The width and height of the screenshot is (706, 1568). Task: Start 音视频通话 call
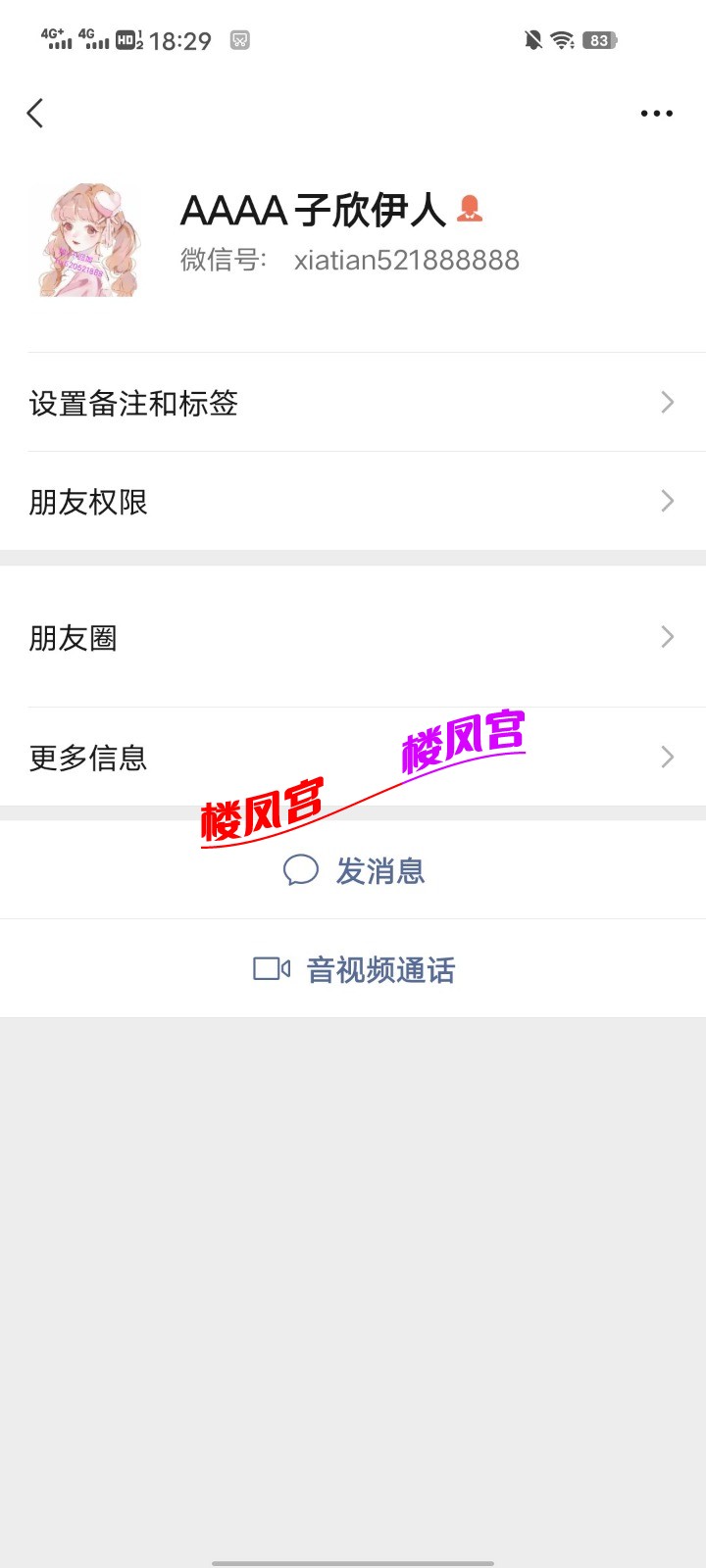(x=354, y=970)
